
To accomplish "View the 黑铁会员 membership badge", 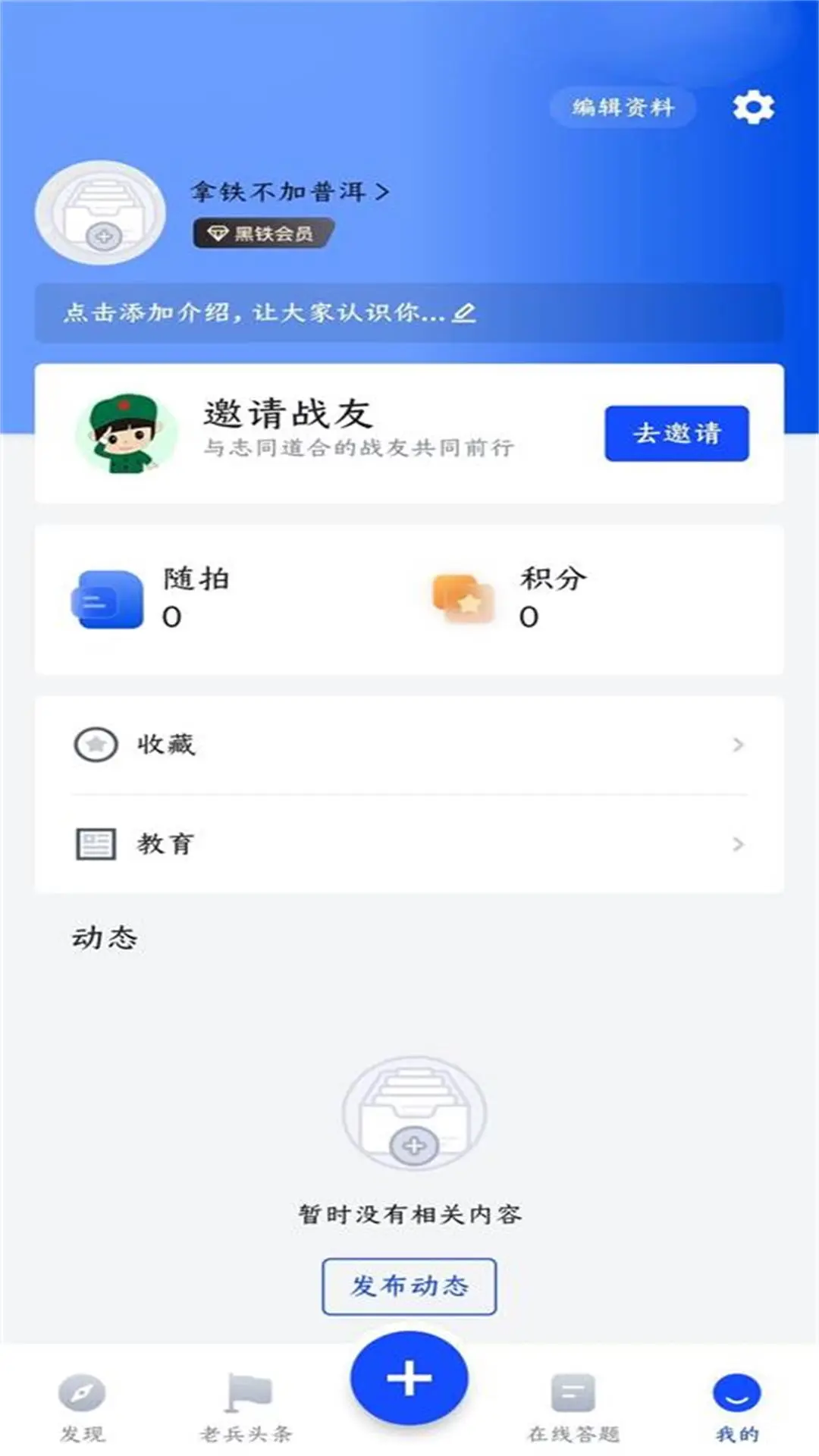I will pos(262,234).
